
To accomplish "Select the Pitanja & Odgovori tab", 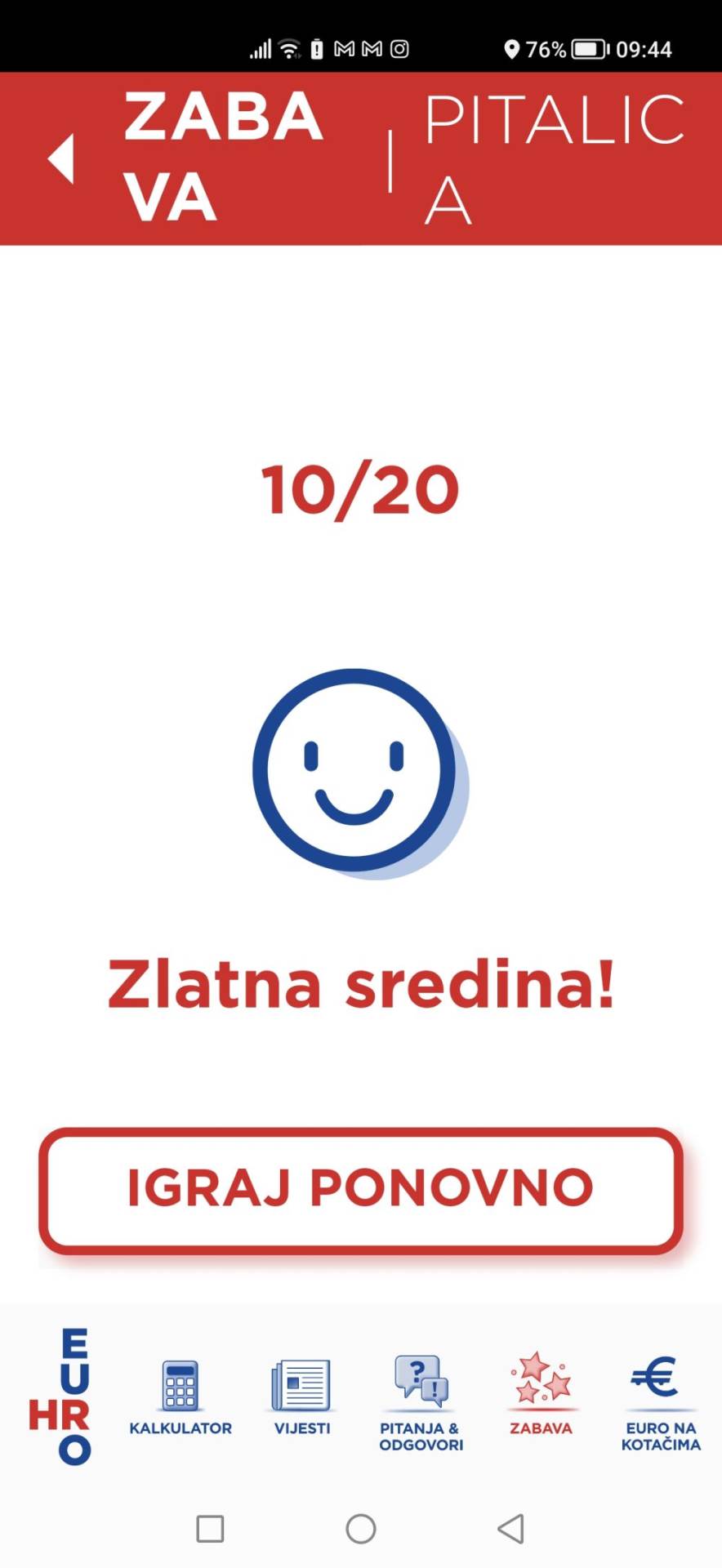I will [x=421, y=1401].
